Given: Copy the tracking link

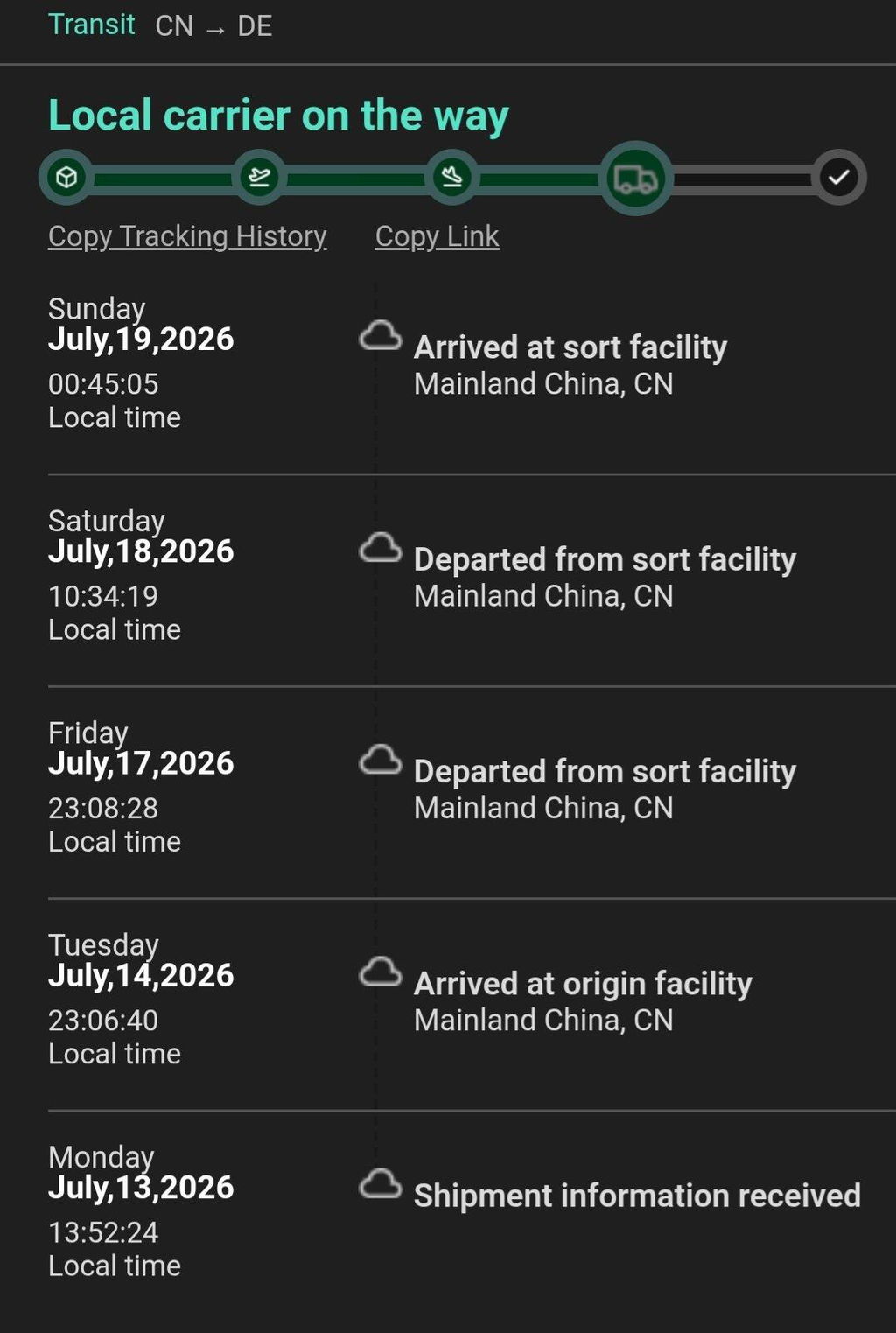Looking at the screenshot, I should coord(437,236).
